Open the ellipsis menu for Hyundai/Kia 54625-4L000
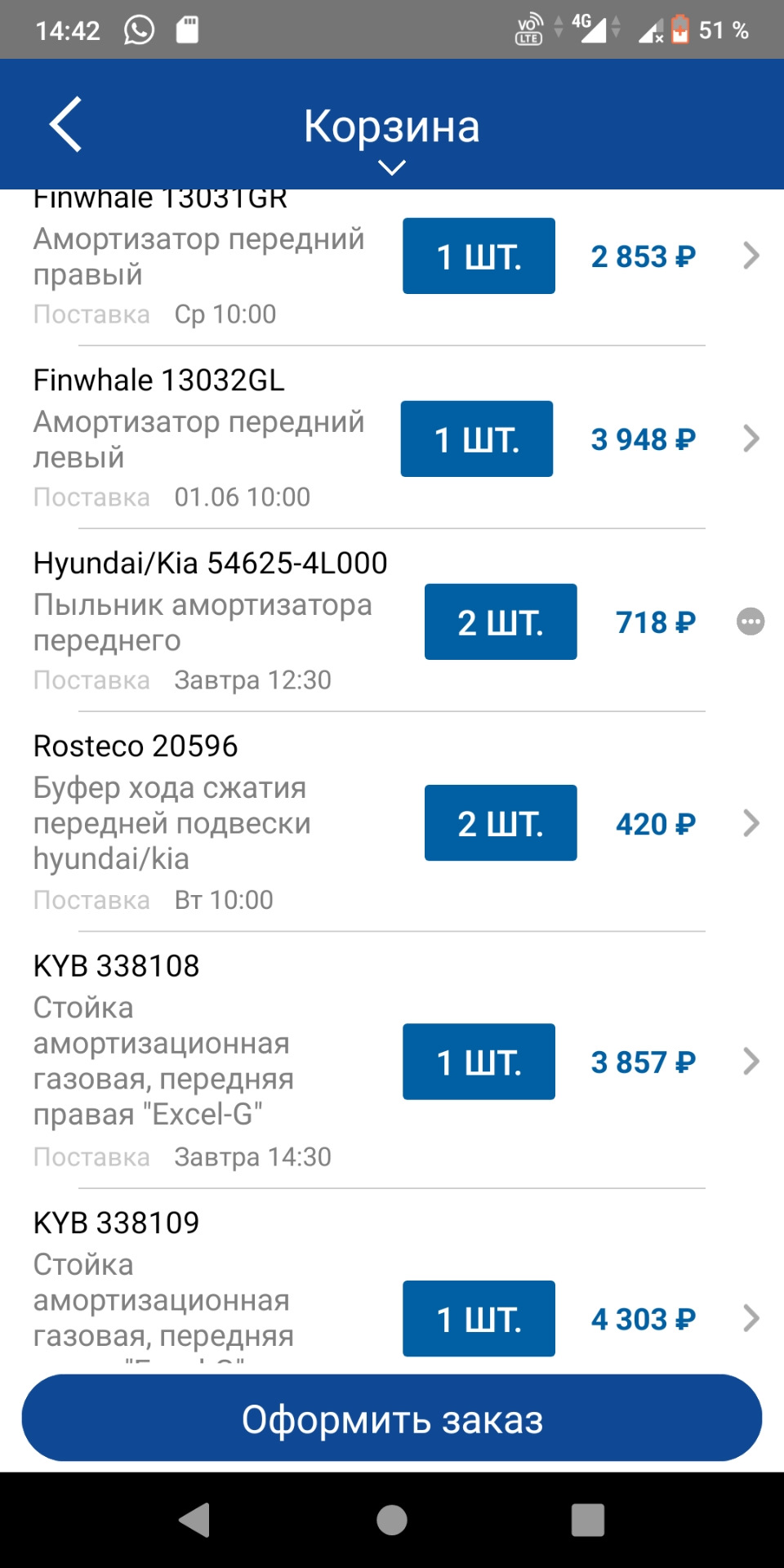This screenshot has height=1568, width=784. [x=750, y=621]
